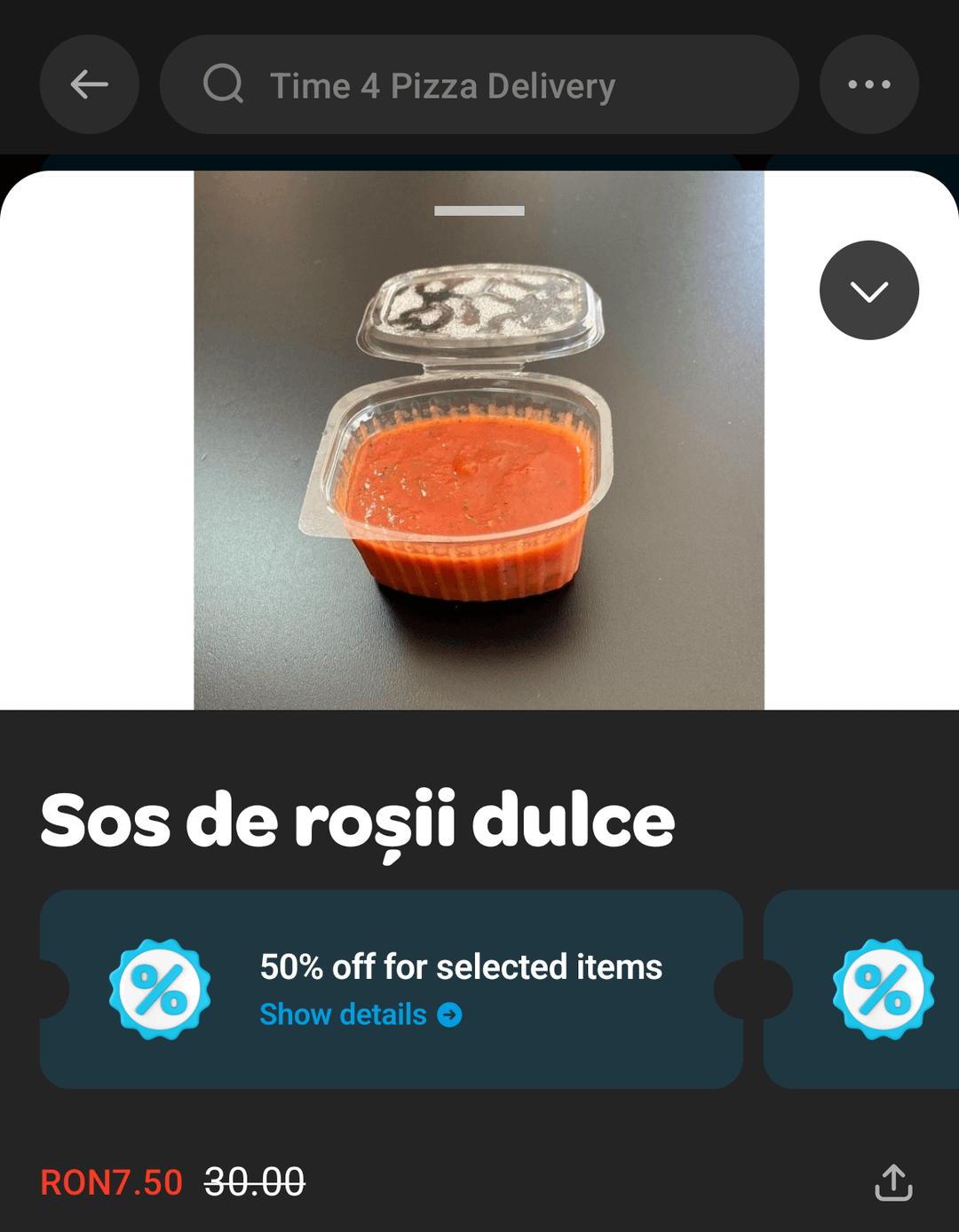The width and height of the screenshot is (959, 1232).
Task: Show details of the 50% off offer
Action: pyautogui.click(x=360, y=1014)
